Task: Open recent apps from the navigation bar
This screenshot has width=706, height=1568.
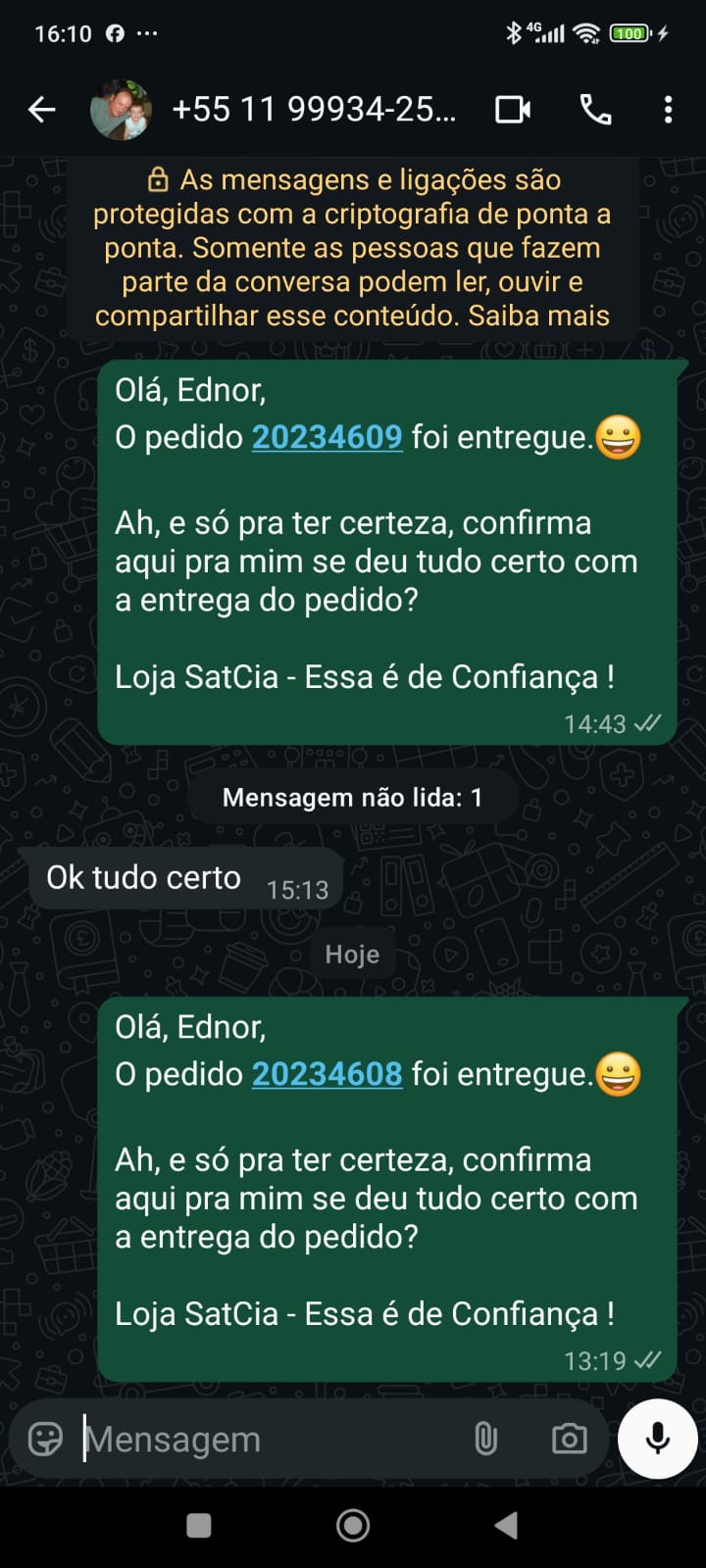Action: point(199,1525)
